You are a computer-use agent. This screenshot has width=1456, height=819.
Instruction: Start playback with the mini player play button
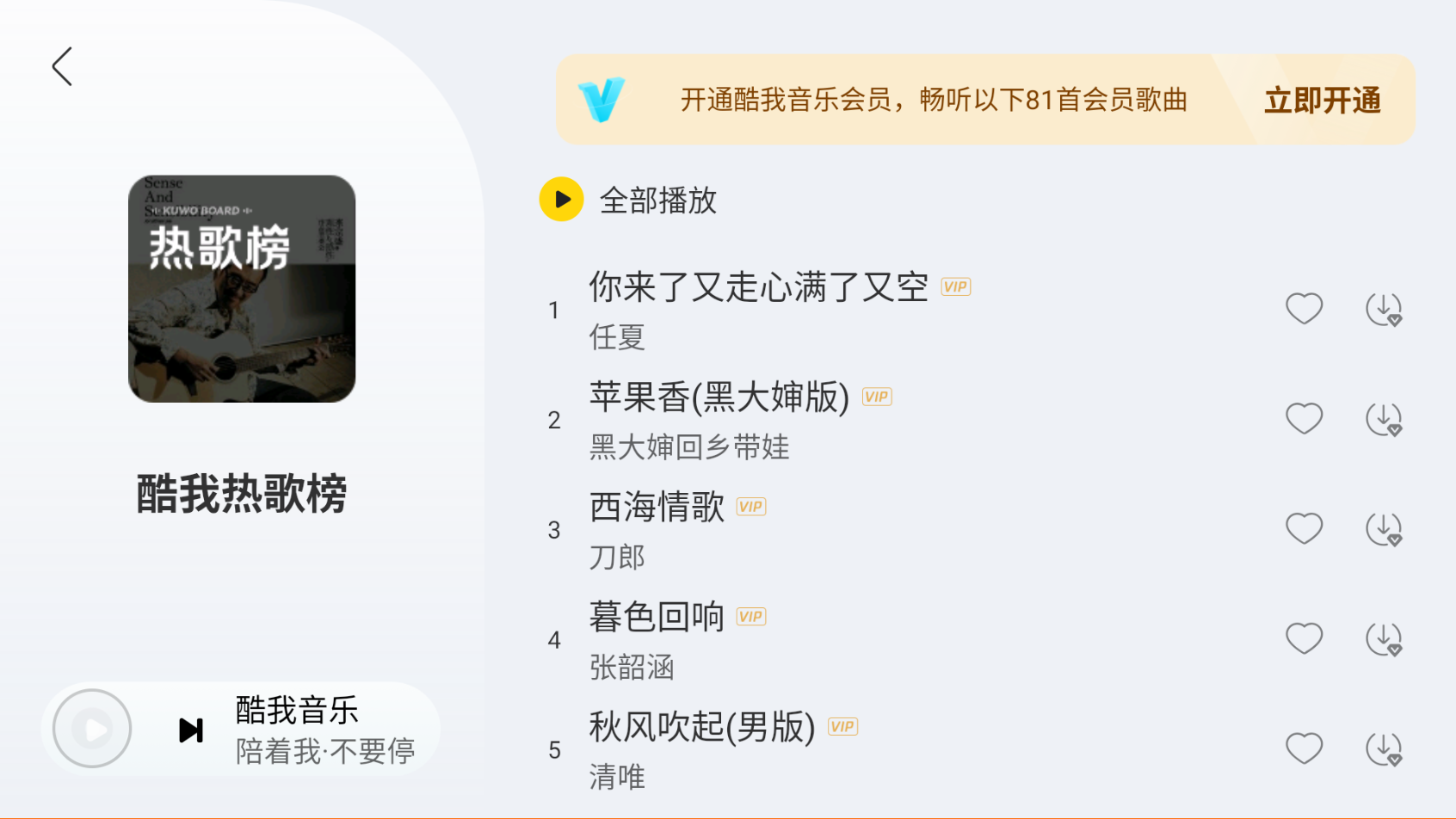(x=92, y=730)
